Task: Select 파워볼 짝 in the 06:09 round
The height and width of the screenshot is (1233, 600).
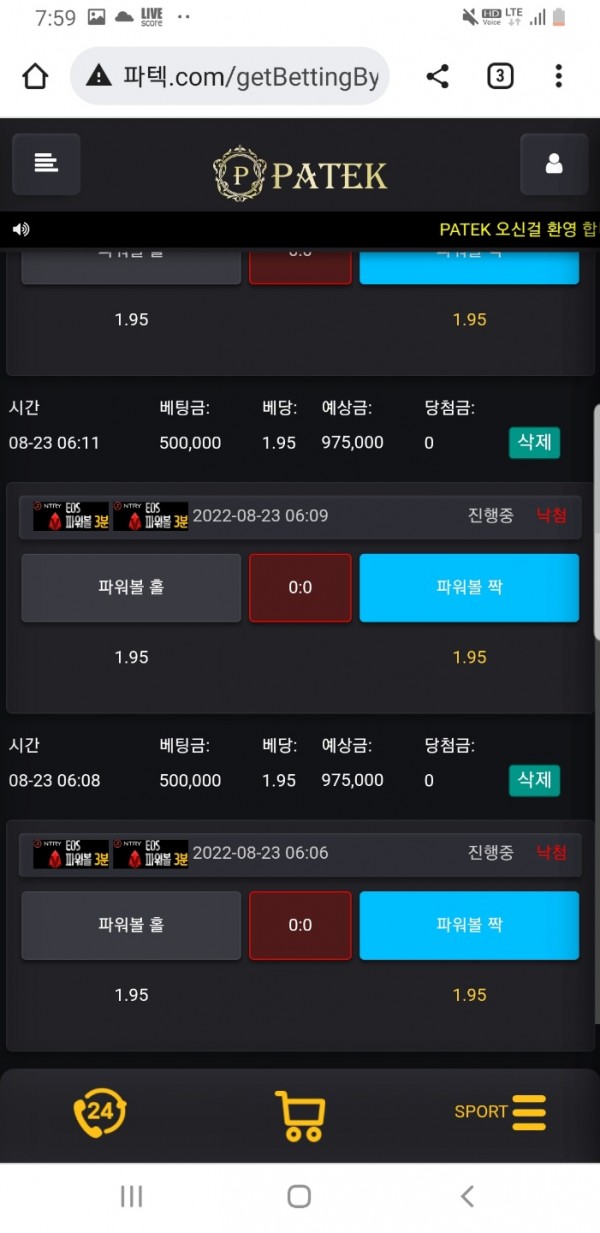Action: click(x=469, y=588)
